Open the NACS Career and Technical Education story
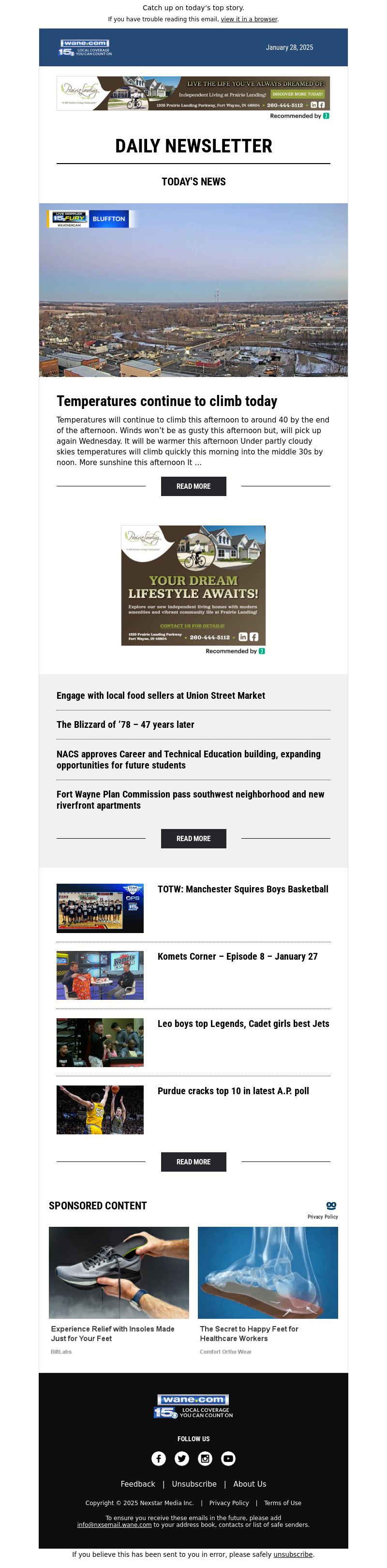The image size is (387, 1568). pos(189,760)
